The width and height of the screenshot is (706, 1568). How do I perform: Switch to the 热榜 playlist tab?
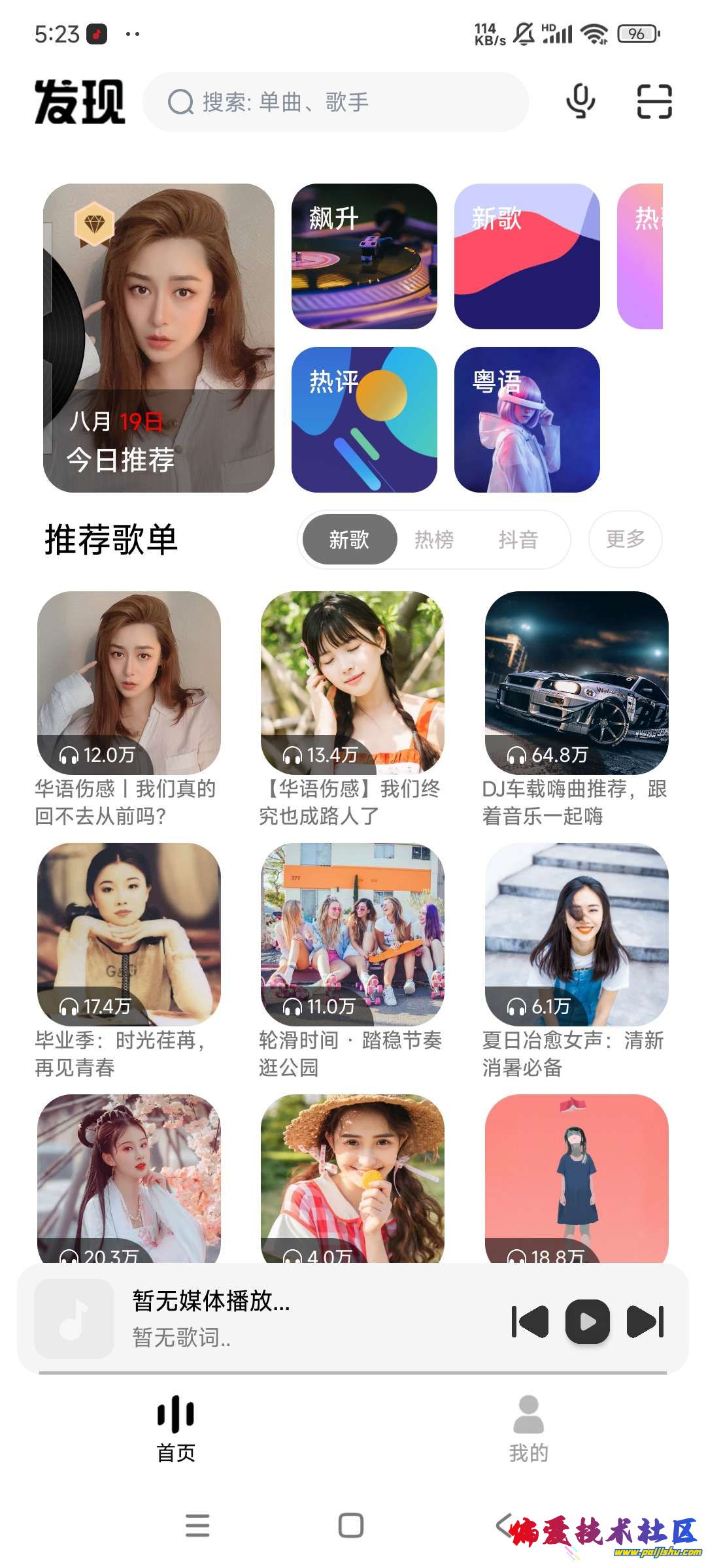click(434, 540)
